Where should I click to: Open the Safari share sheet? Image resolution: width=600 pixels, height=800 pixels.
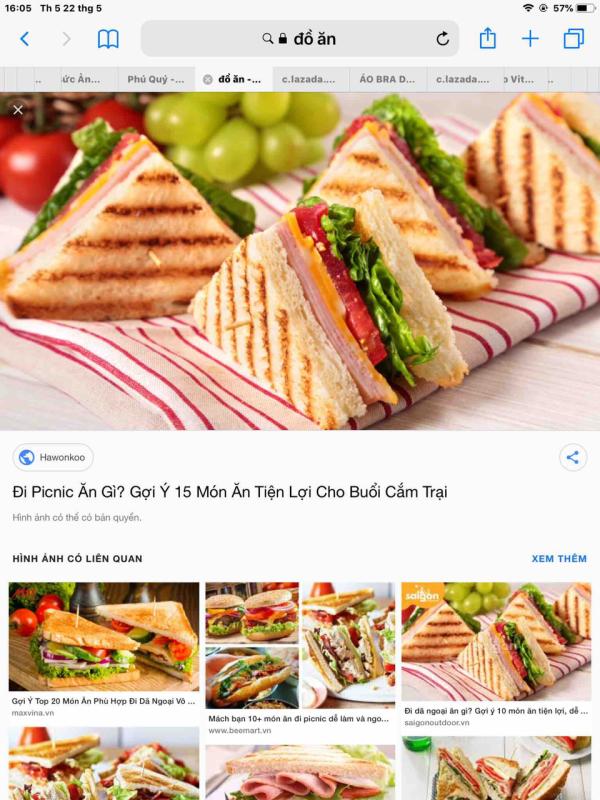[x=487, y=39]
